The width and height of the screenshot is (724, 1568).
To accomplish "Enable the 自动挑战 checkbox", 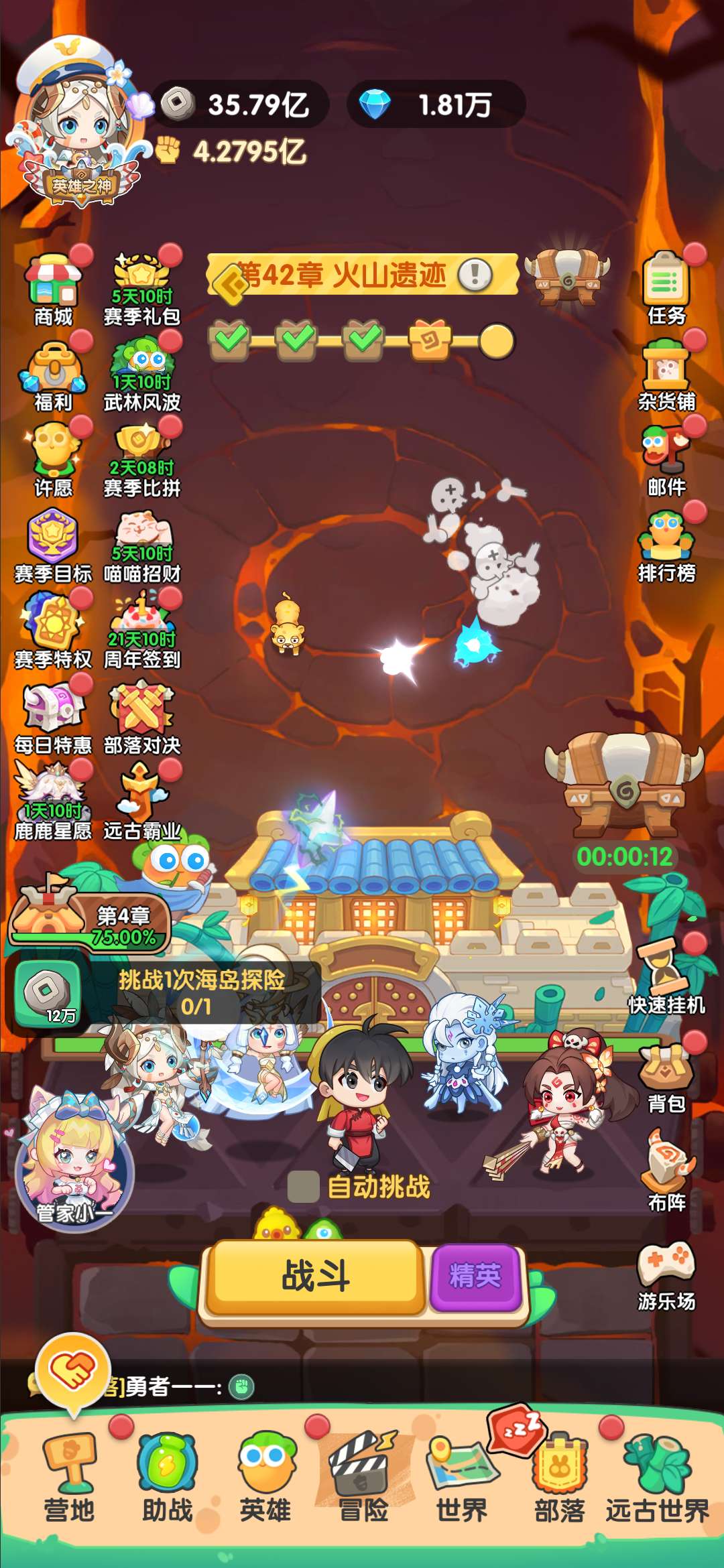I will (x=302, y=1187).
